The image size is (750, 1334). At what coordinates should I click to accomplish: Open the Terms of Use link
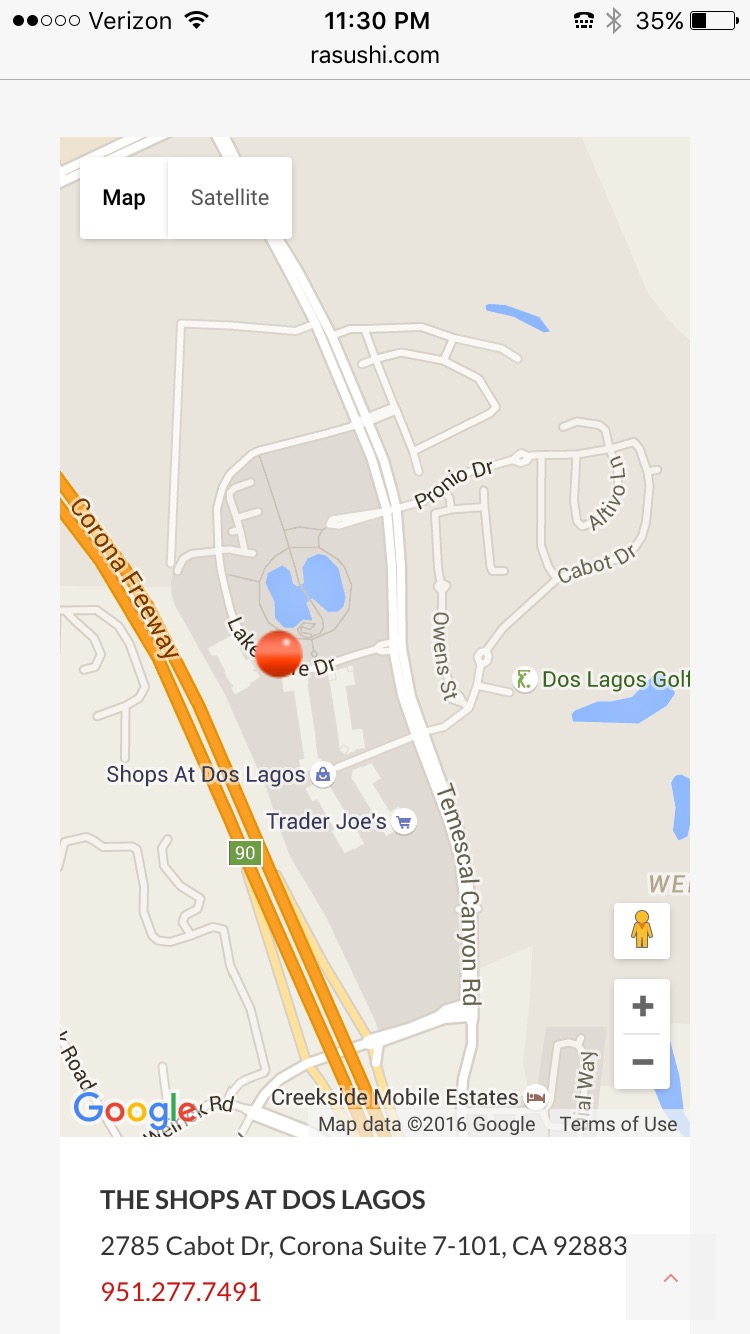click(x=618, y=1124)
